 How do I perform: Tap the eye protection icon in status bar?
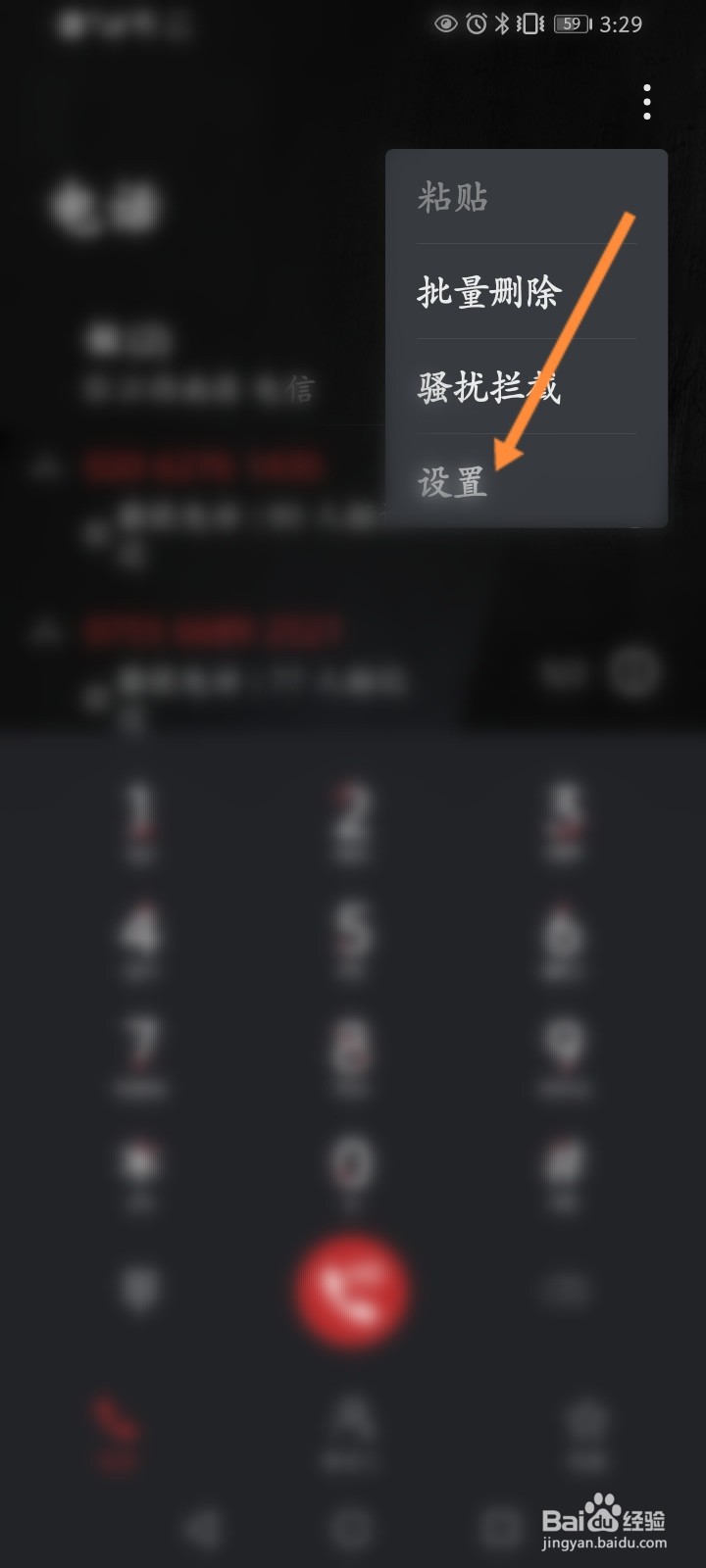click(x=446, y=26)
